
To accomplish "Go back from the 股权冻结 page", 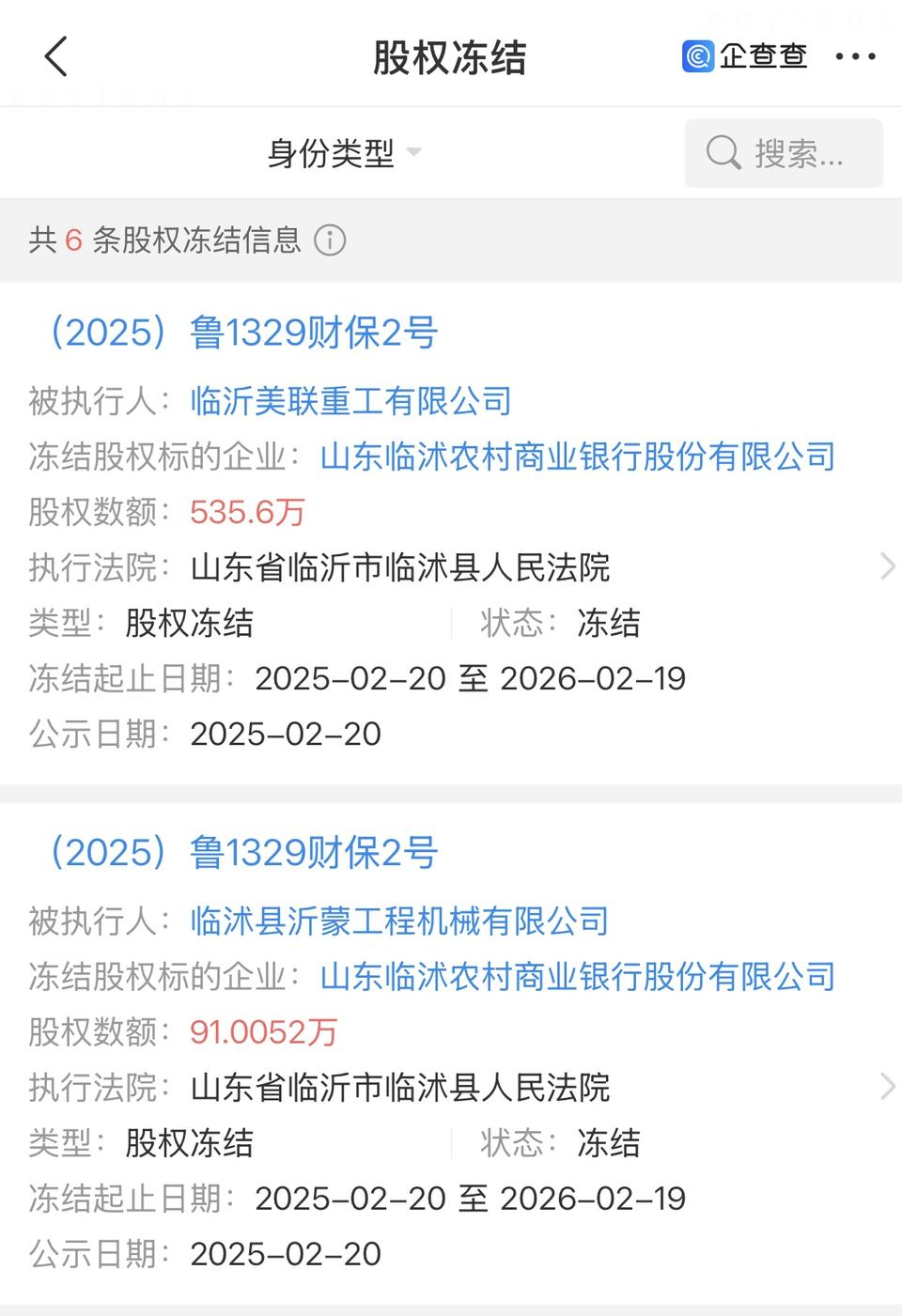I will coord(56,56).
